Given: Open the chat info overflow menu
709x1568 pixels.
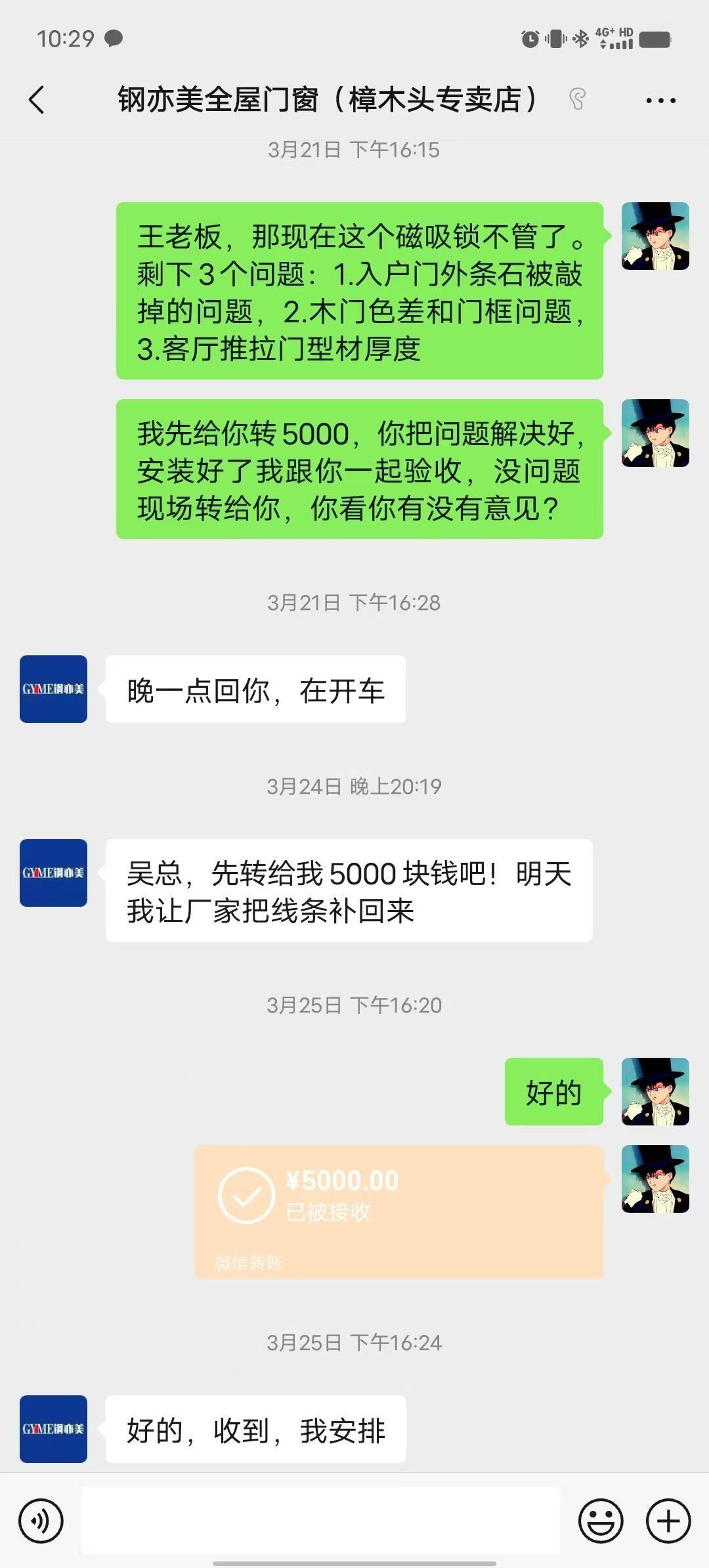Looking at the screenshot, I should point(660,100).
